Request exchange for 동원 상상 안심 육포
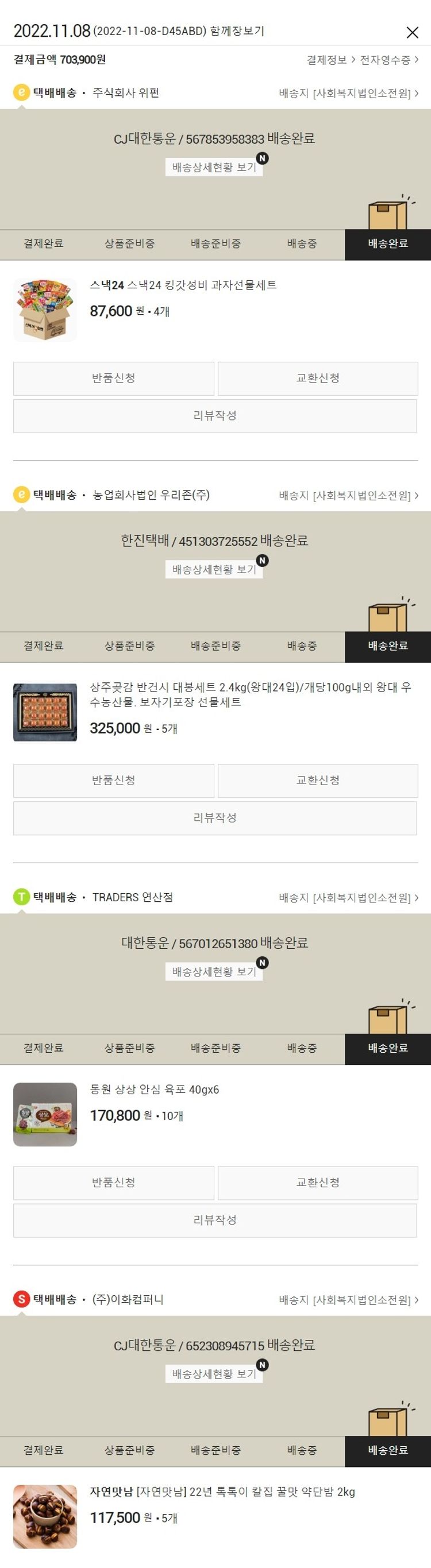The image size is (431, 1568). [x=317, y=1183]
